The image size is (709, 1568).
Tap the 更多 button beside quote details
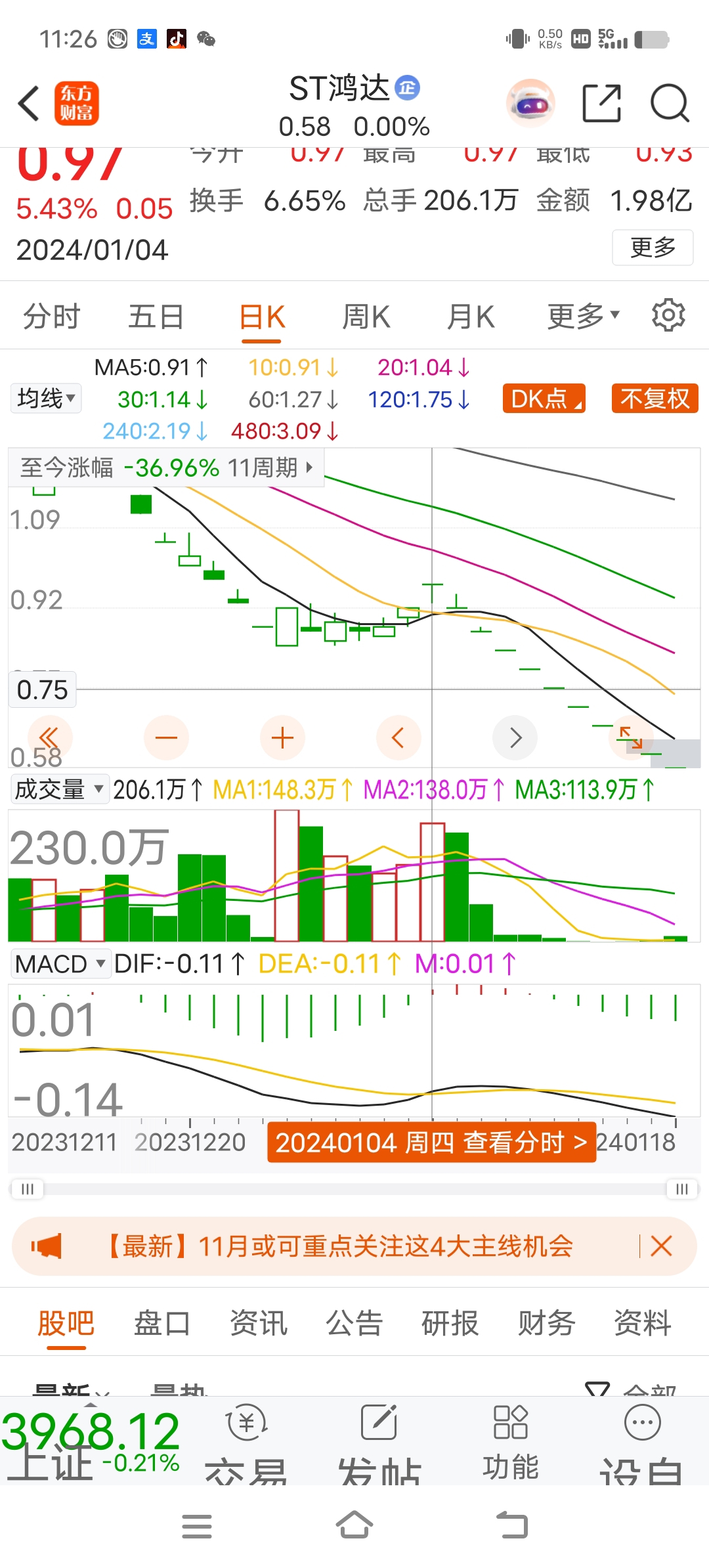tap(653, 248)
